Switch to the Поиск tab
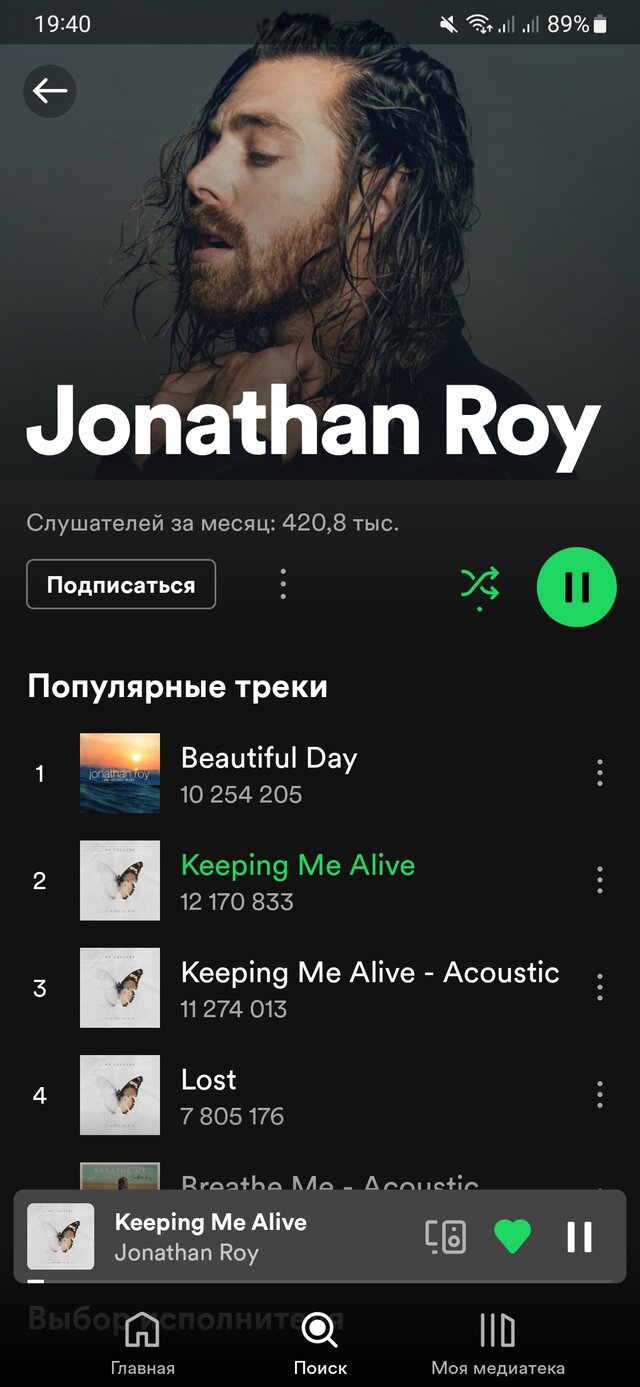 [x=320, y=1343]
